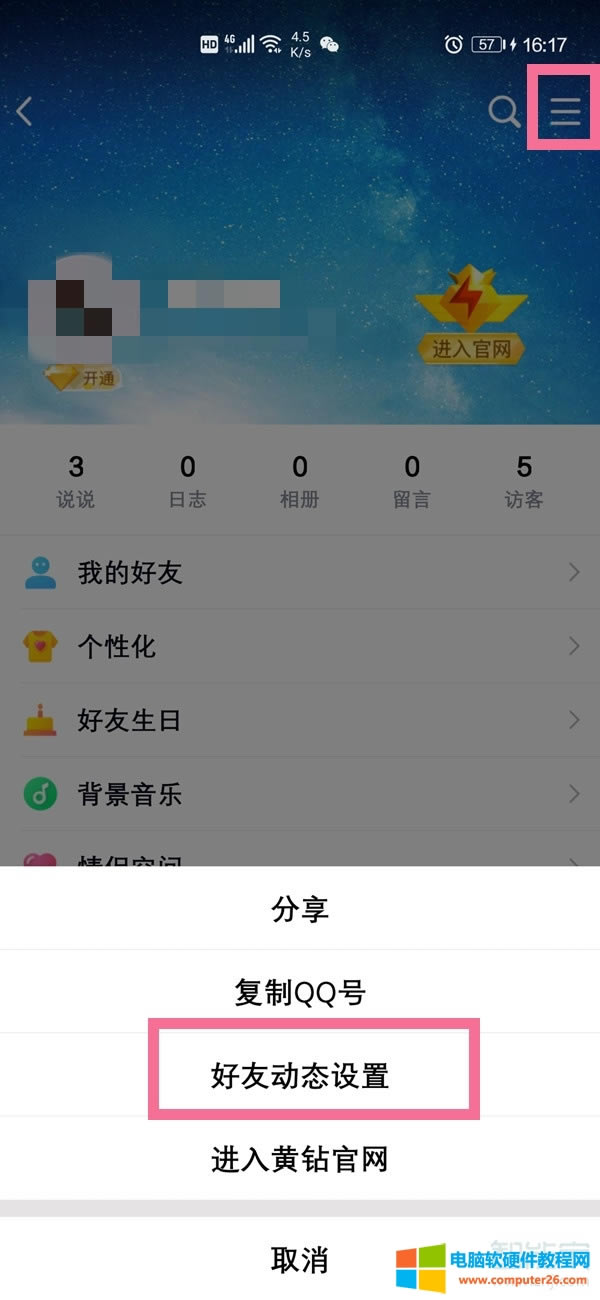This screenshot has width=600, height=1300.
Task: Open the 说说 count tab
Action: 76,481
